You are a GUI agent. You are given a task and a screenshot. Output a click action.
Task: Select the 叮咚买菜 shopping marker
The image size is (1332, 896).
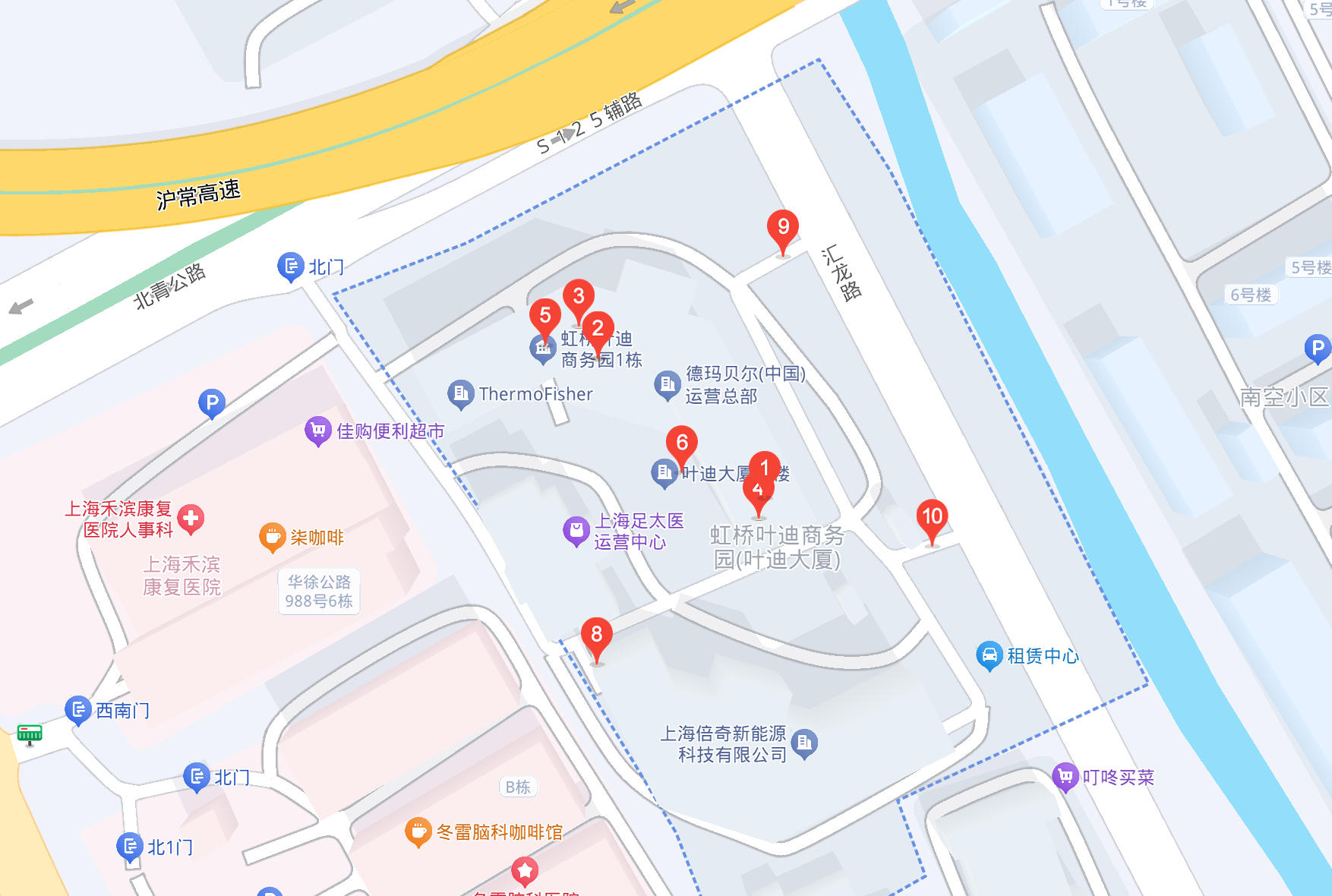coord(1065,777)
